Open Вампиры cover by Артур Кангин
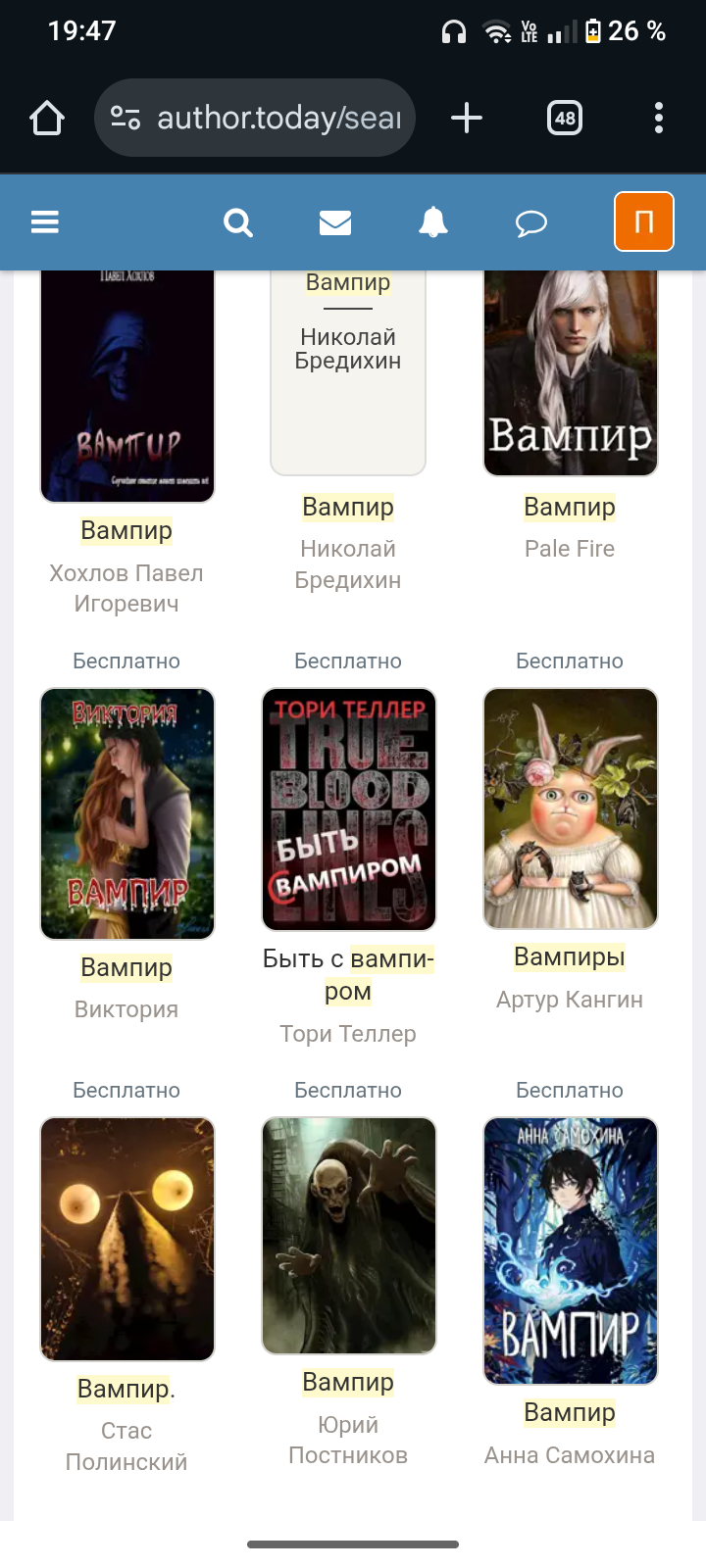Viewport: 706px width, 1568px height. click(x=571, y=808)
